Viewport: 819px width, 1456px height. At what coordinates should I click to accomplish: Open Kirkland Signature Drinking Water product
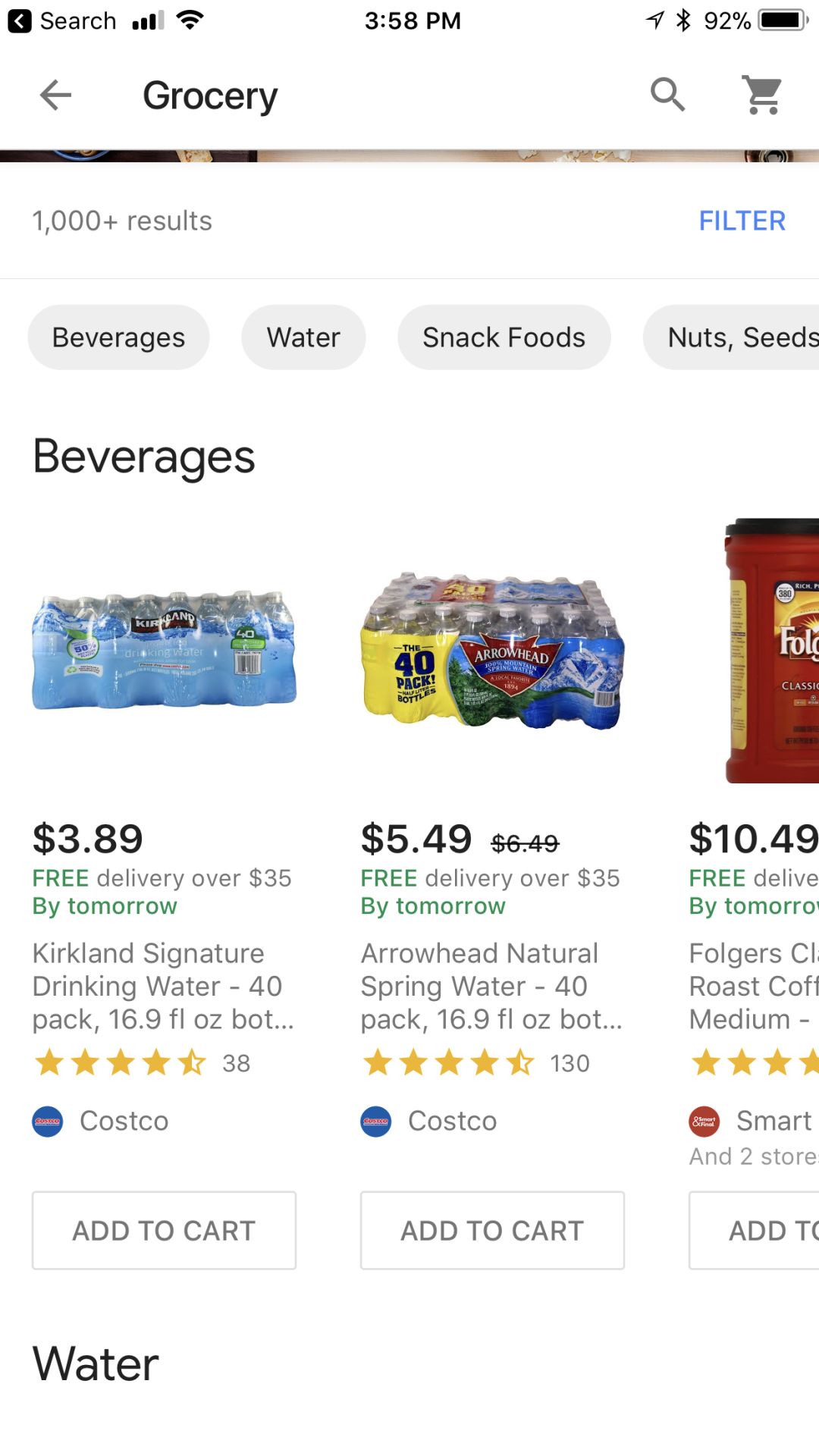[164, 985]
